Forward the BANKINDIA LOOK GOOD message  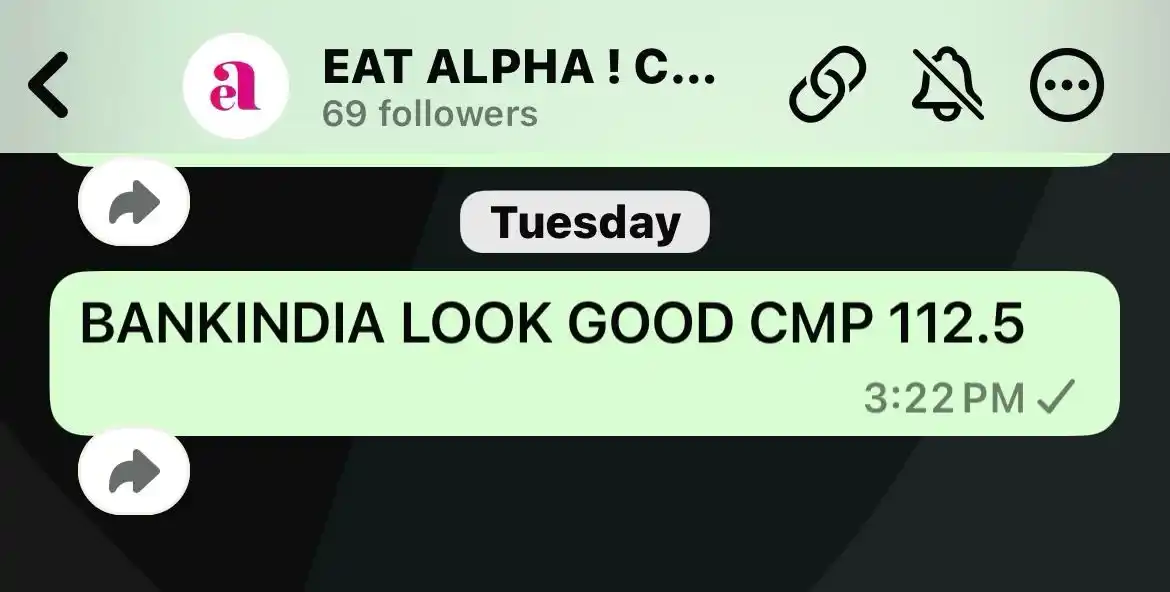[x=134, y=472]
